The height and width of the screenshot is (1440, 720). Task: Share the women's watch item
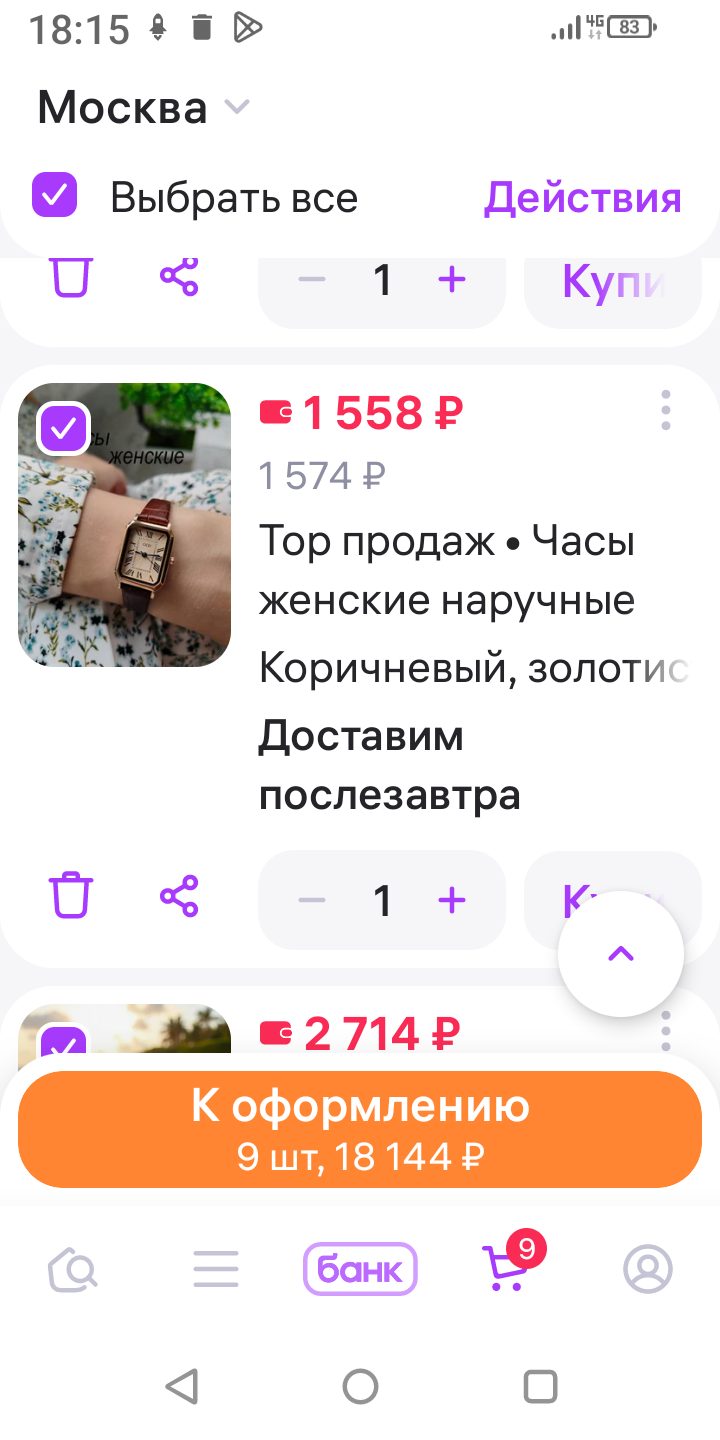click(180, 896)
